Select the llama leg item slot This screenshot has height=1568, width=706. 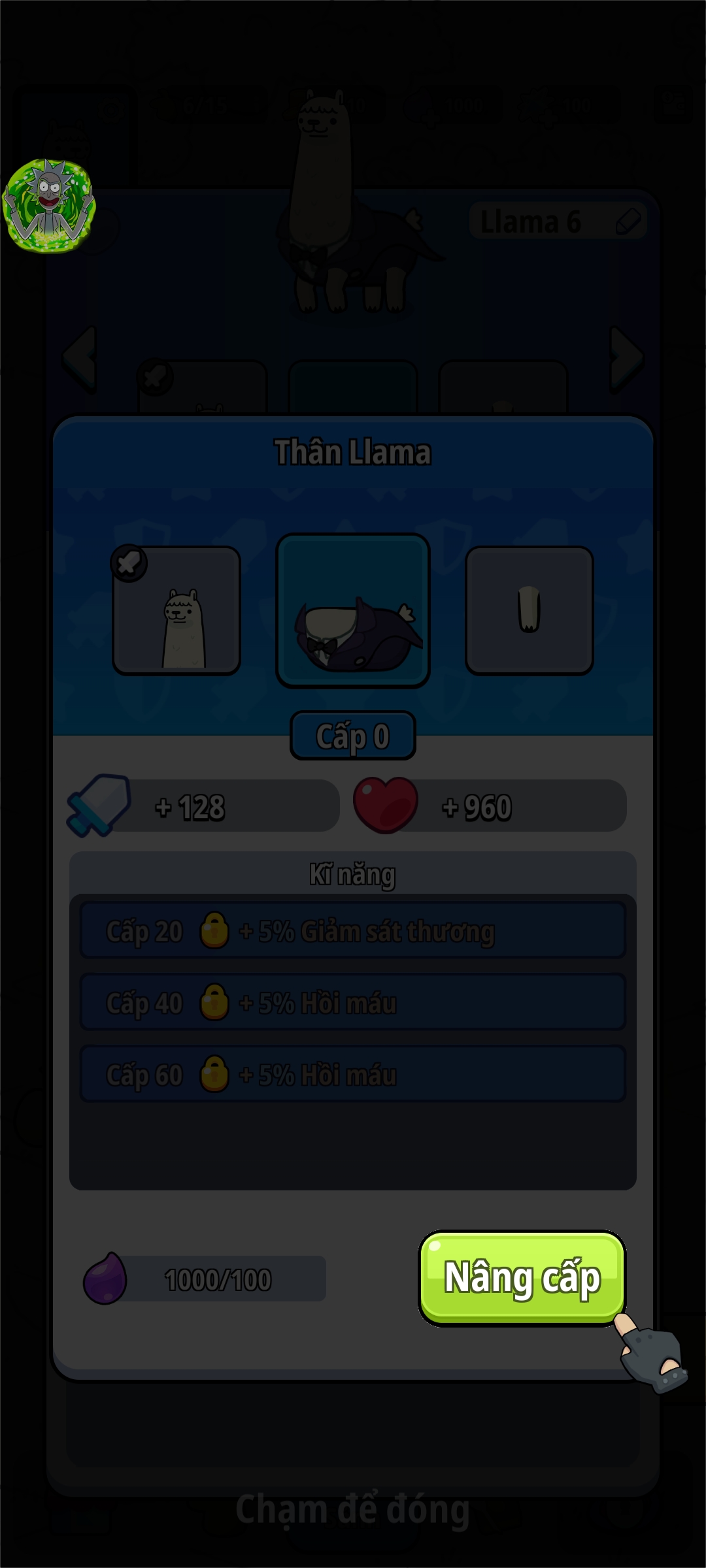point(529,611)
